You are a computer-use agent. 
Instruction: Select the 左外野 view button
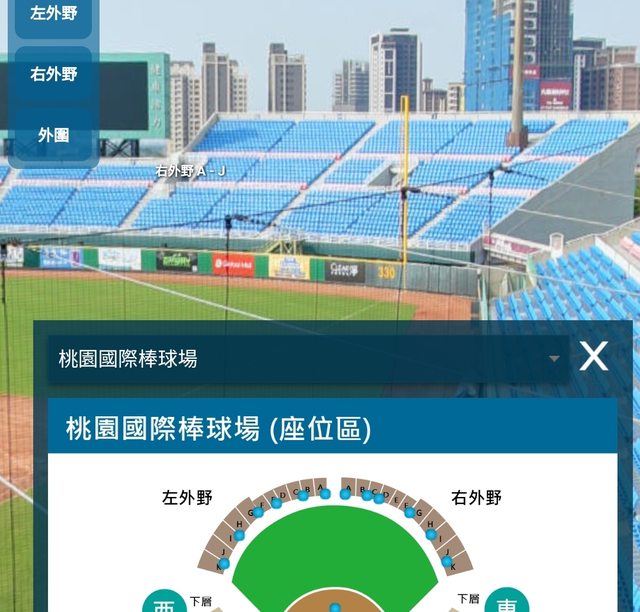pyautogui.click(x=54, y=14)
